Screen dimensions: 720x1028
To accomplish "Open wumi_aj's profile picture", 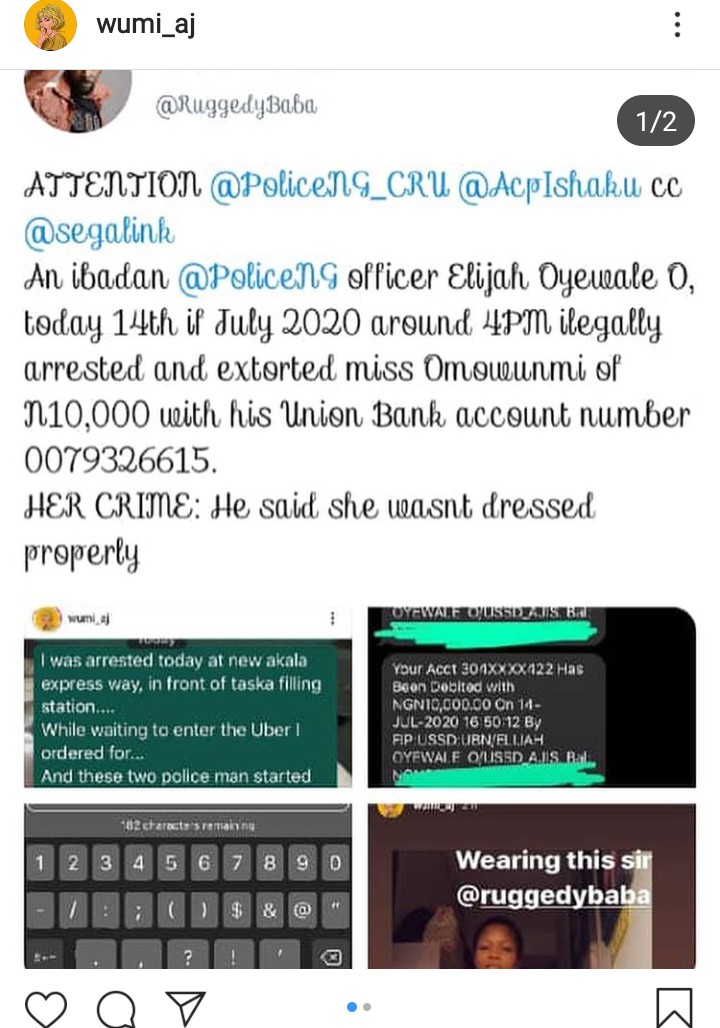I will [x=50, y=27].
